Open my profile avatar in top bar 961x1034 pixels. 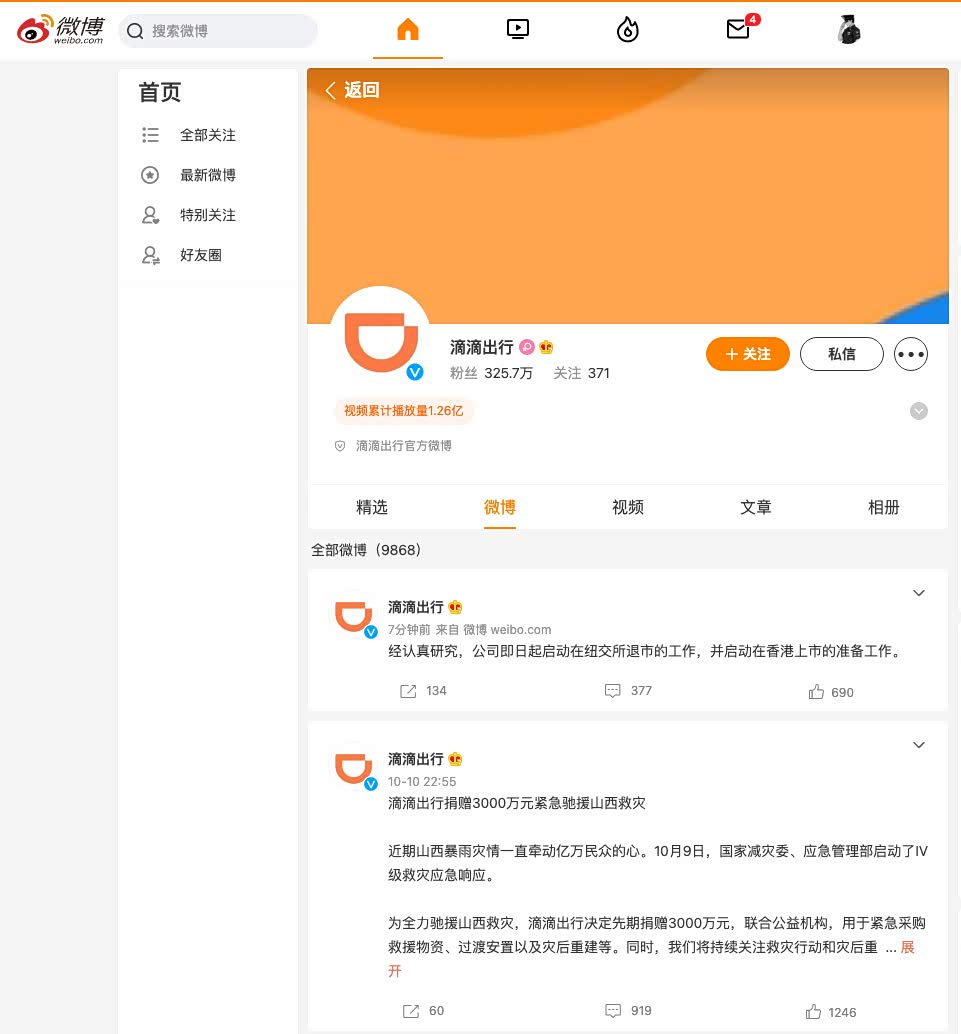849,30
